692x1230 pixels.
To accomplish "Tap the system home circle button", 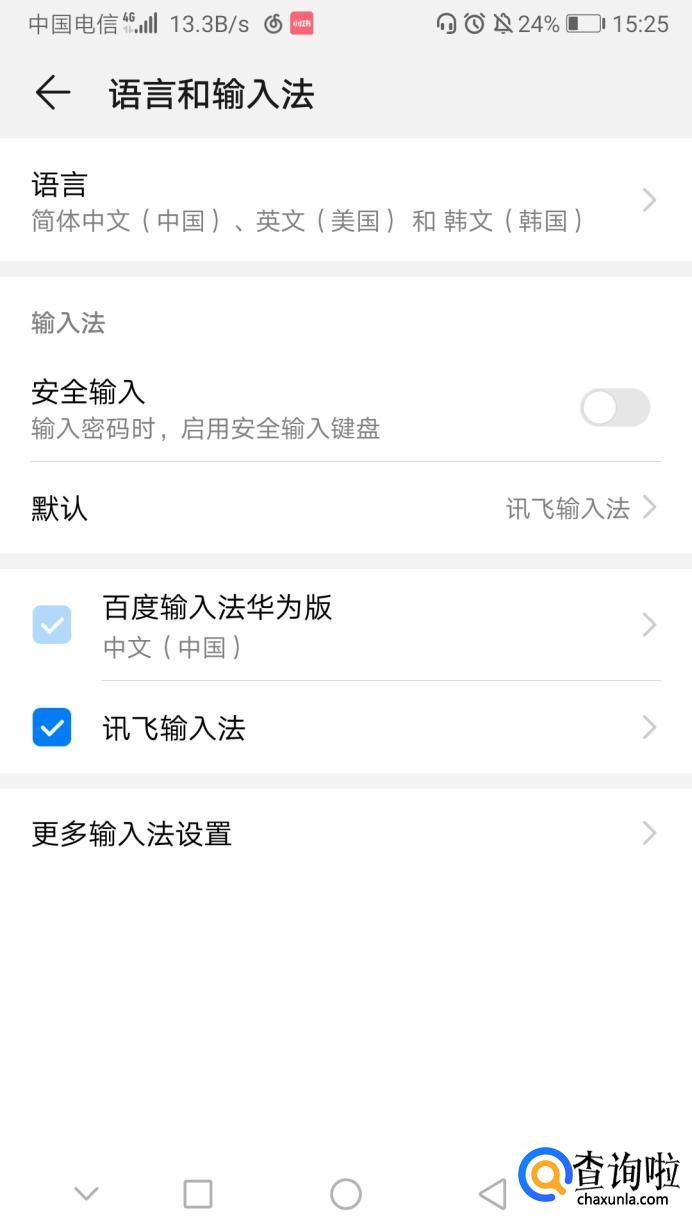I will point(345,1193).
